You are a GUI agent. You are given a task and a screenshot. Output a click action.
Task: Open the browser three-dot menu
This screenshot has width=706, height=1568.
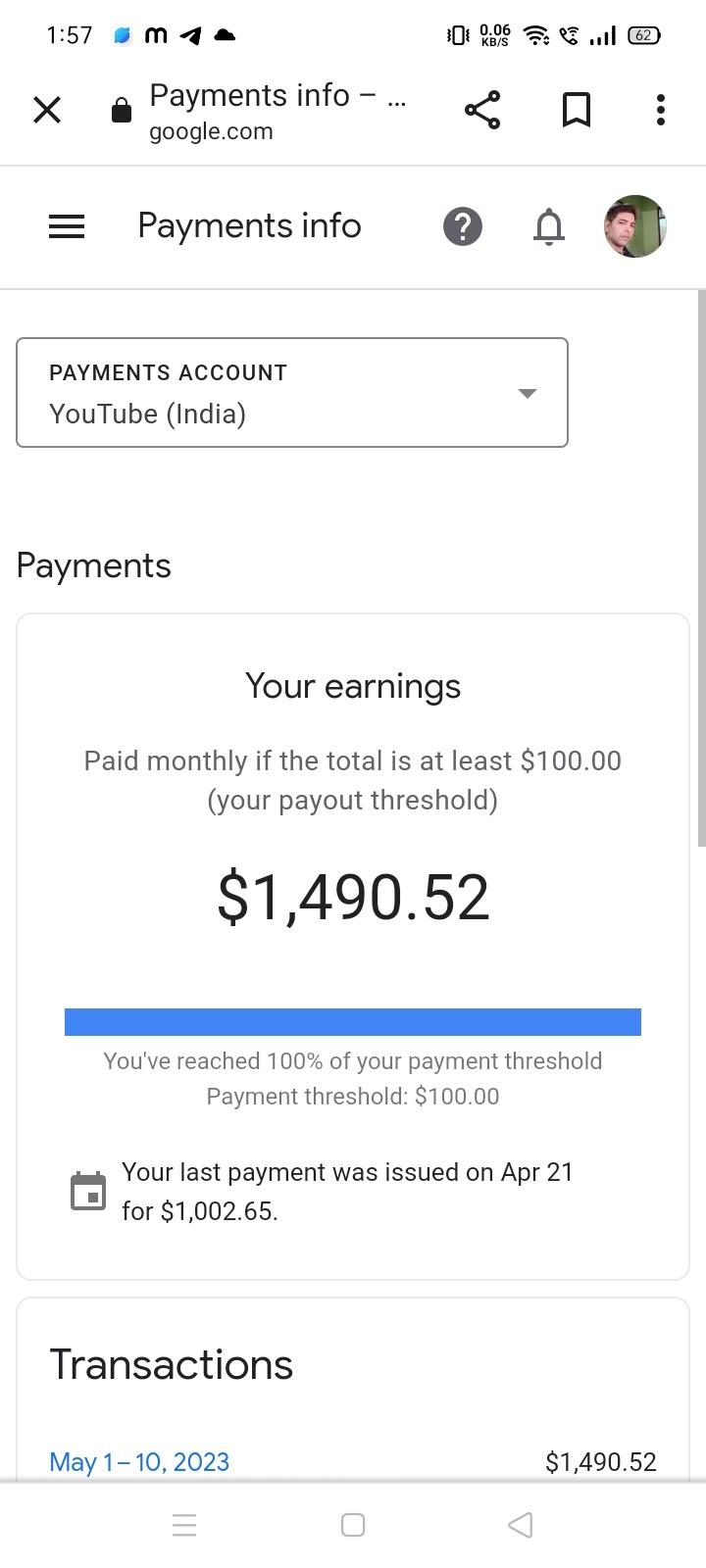[659, 110]
